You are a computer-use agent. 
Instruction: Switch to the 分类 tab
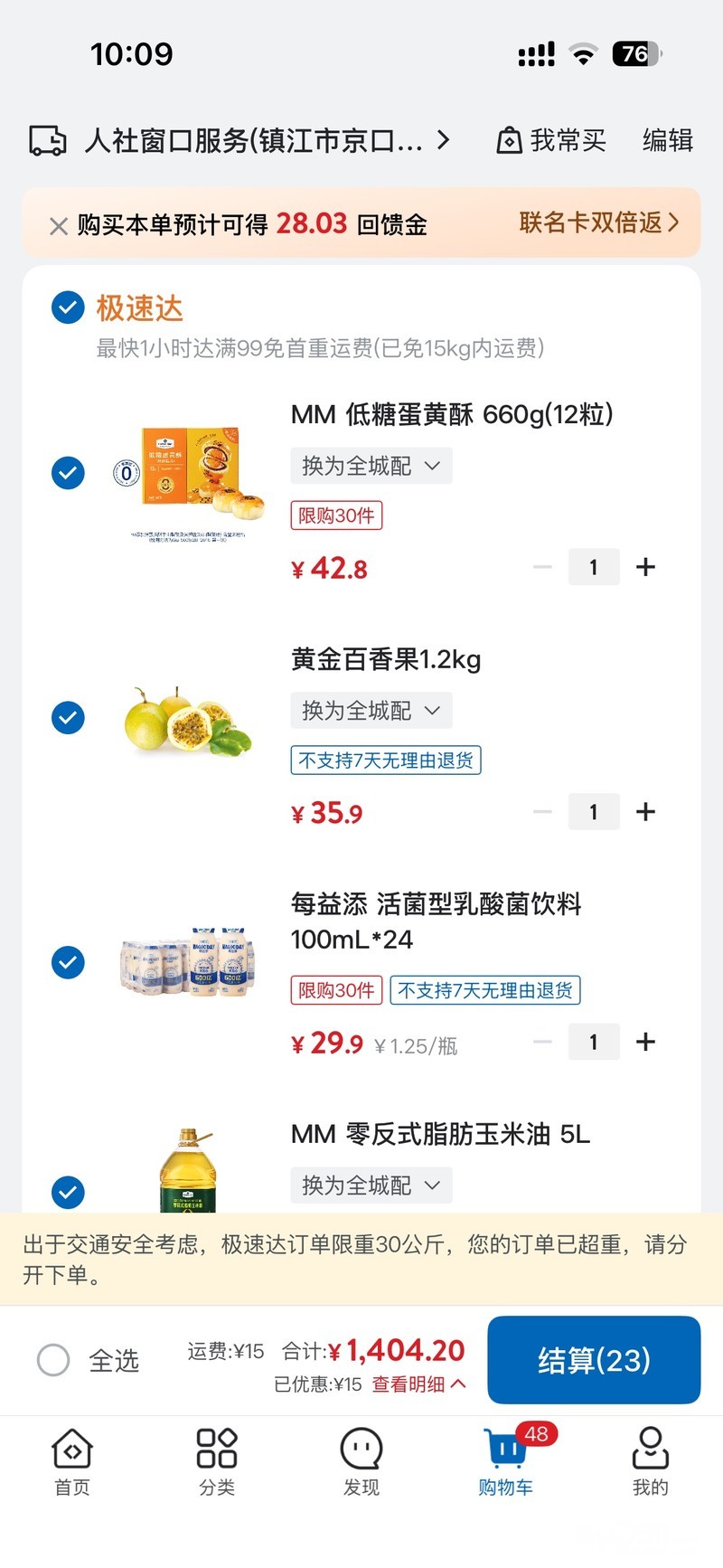tap(217, 1461)
